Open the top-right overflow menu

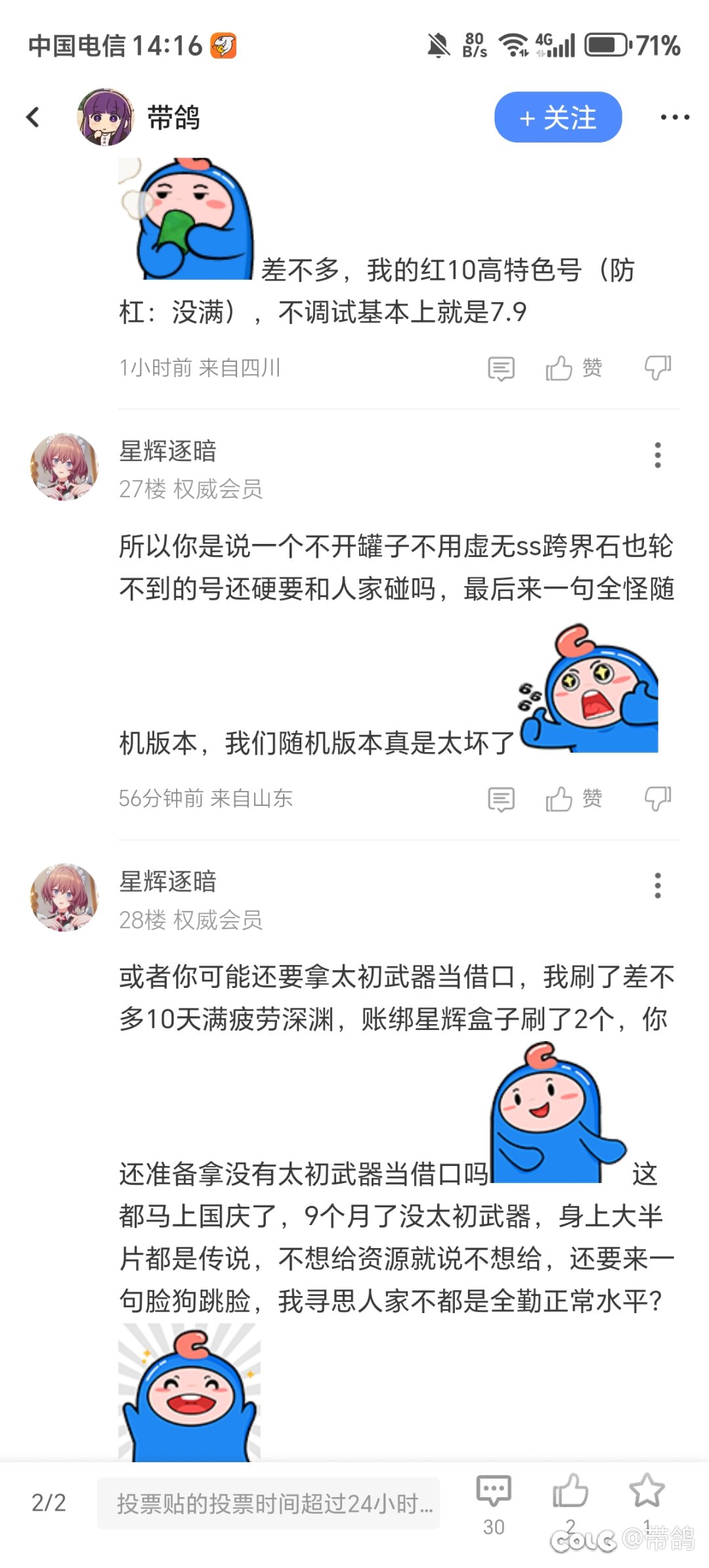[674, 118]
